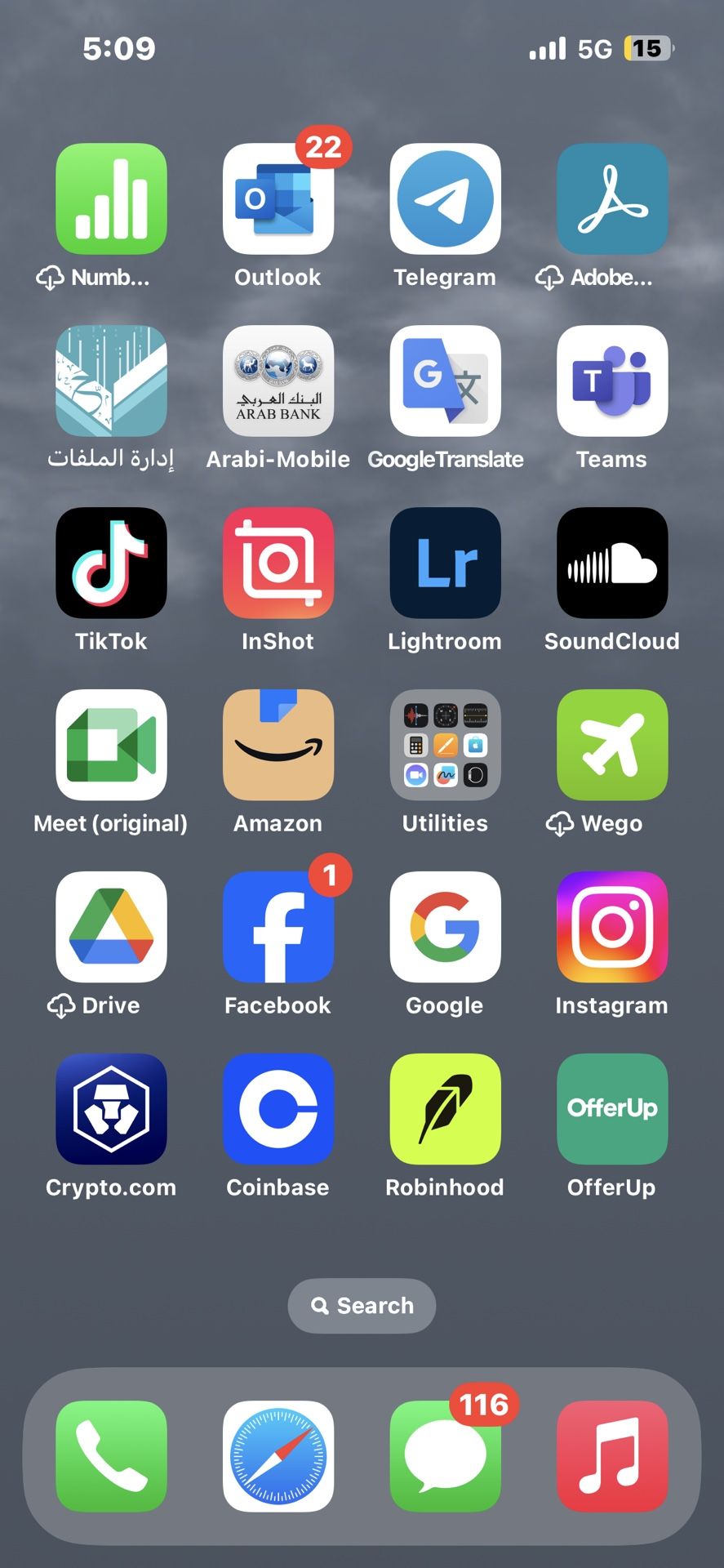Tap the Search pill above the dock
Image resolution: width=724 pixels, height=1568 pixels.
362,1306
